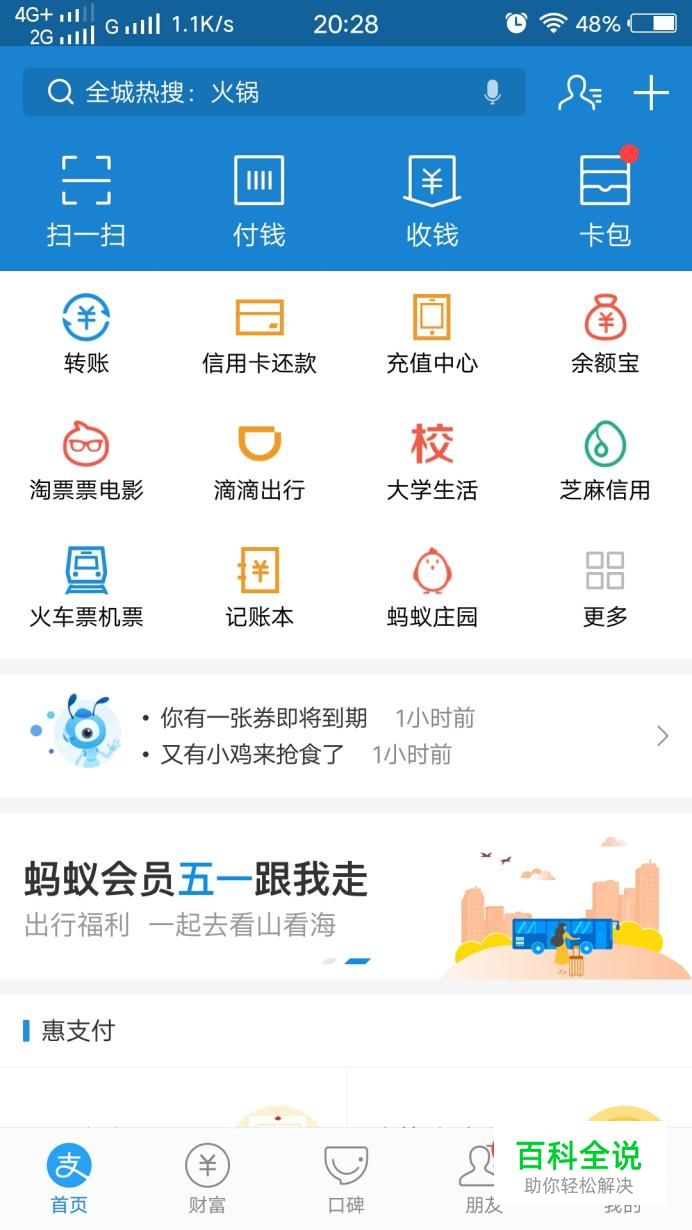The height and width of the screenshot is (1230, 692).
Task: Open 余额宝
Action: (605, 335)
